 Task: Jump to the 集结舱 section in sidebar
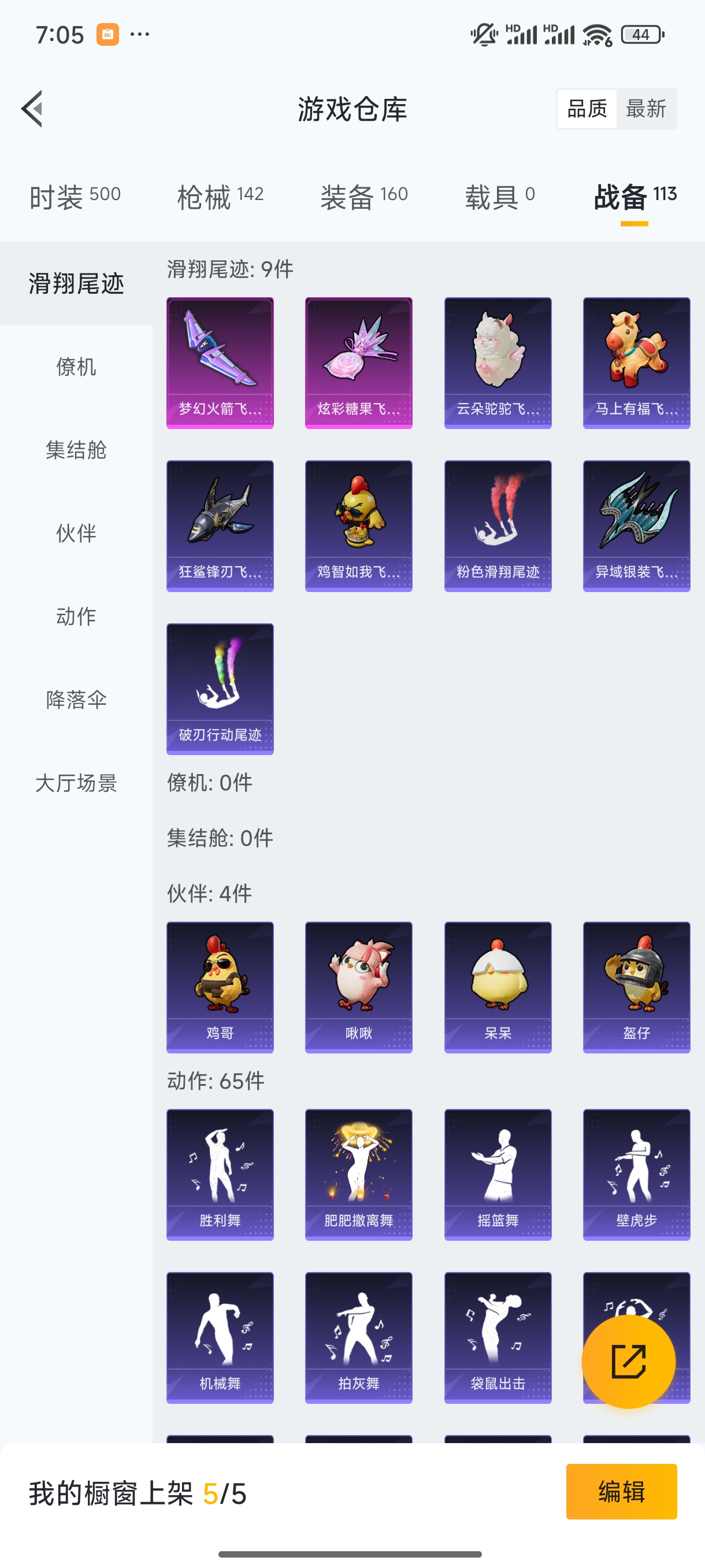coord(74,450)
